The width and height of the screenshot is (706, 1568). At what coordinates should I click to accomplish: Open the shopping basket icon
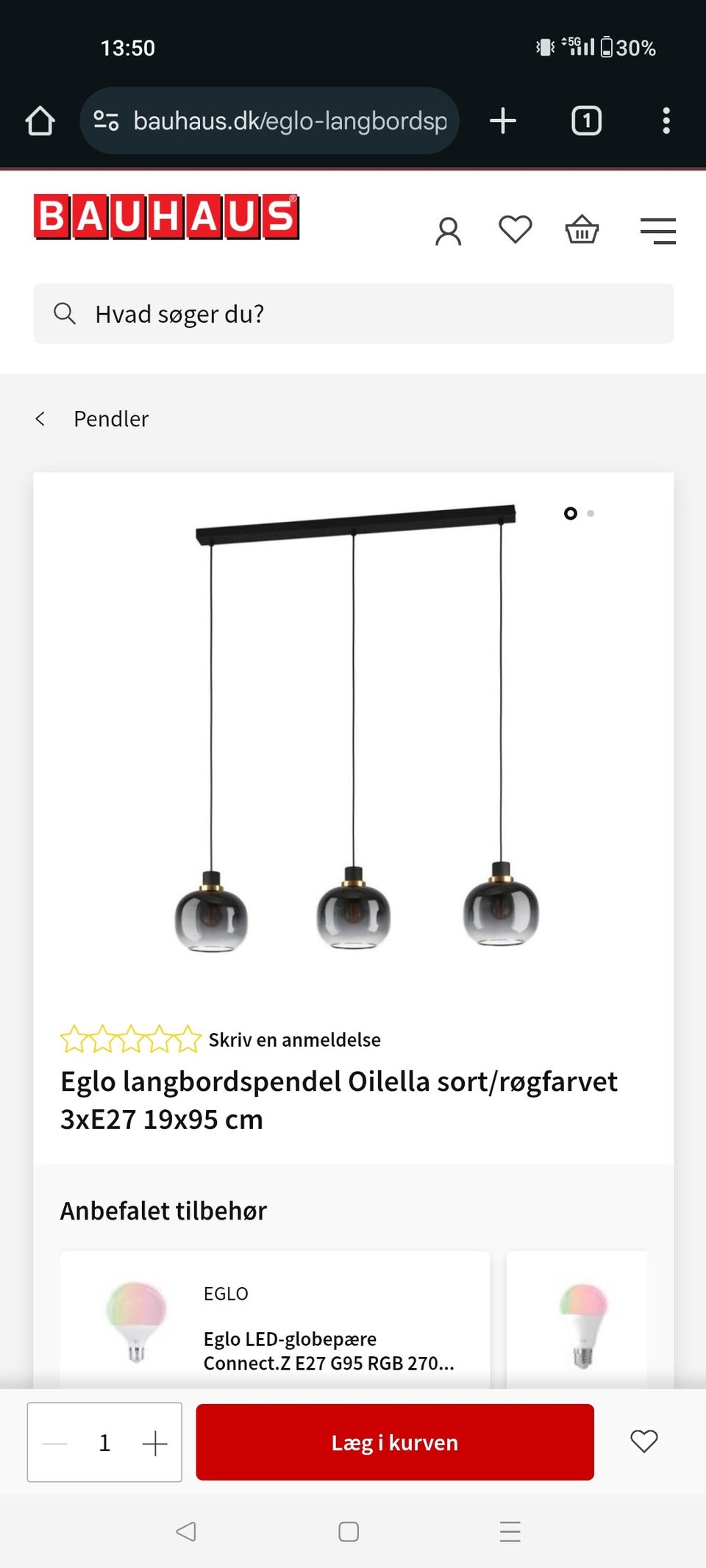[x=581, y=229]
